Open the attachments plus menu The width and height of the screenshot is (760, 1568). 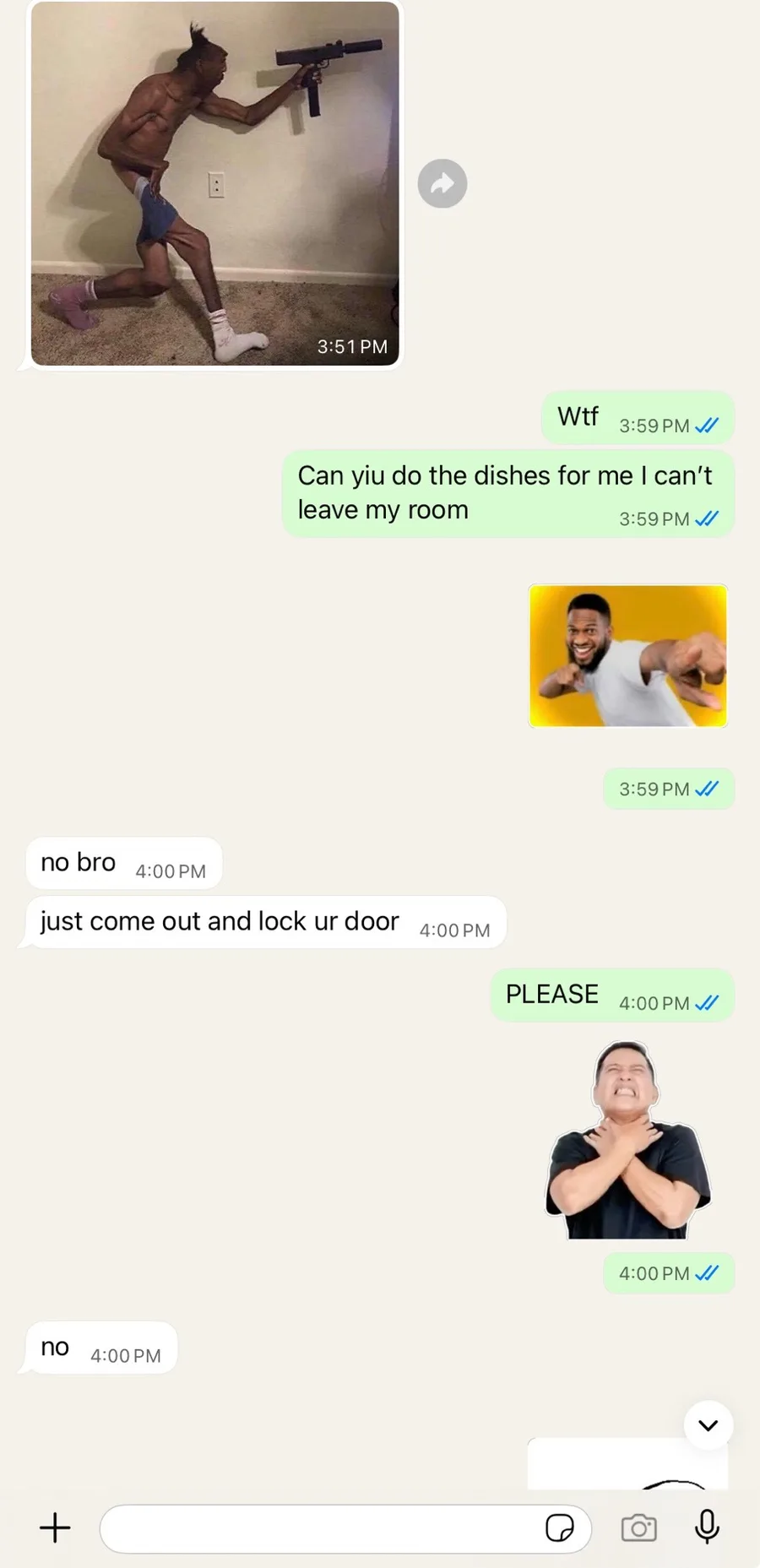pyautogui.click(x=55, y=1527)
